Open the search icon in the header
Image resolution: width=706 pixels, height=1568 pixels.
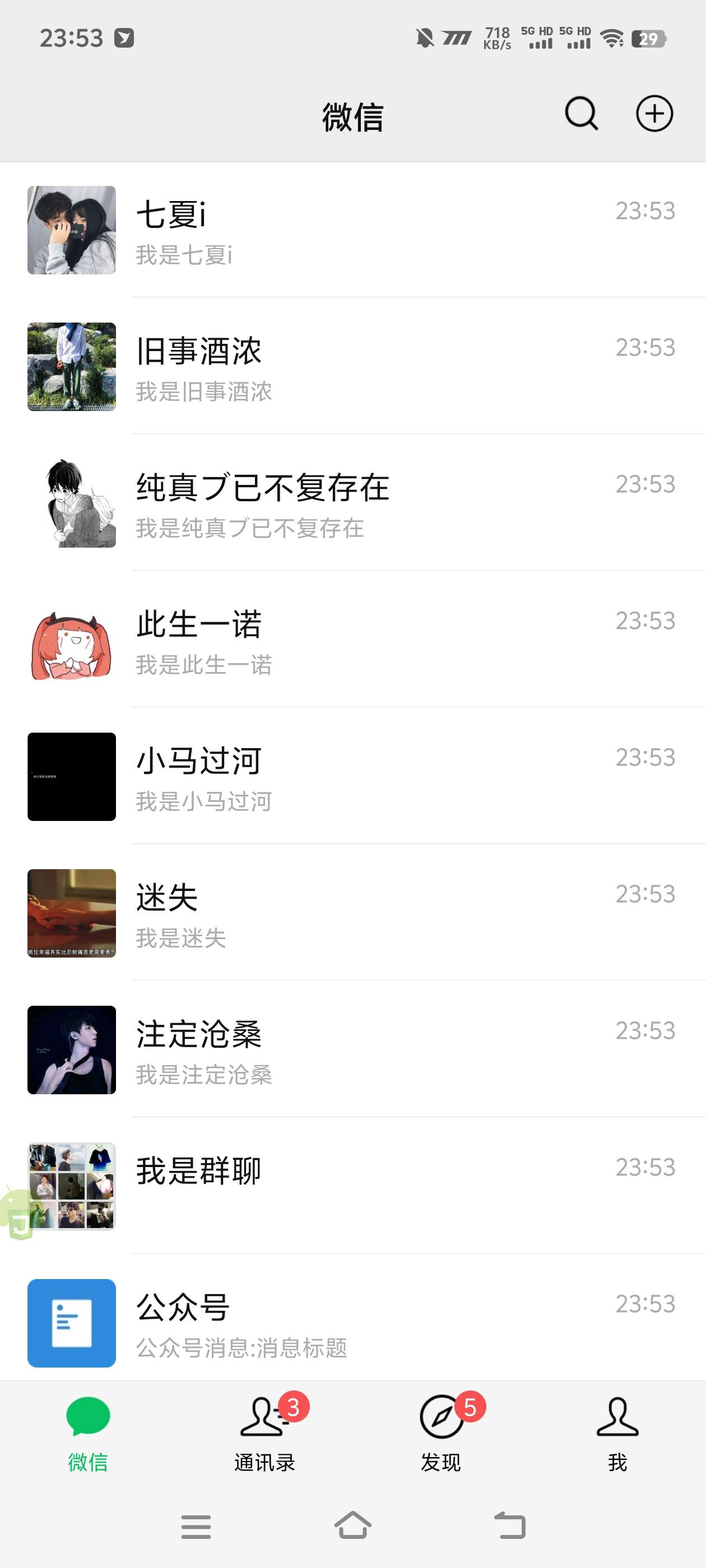(581, 114)
